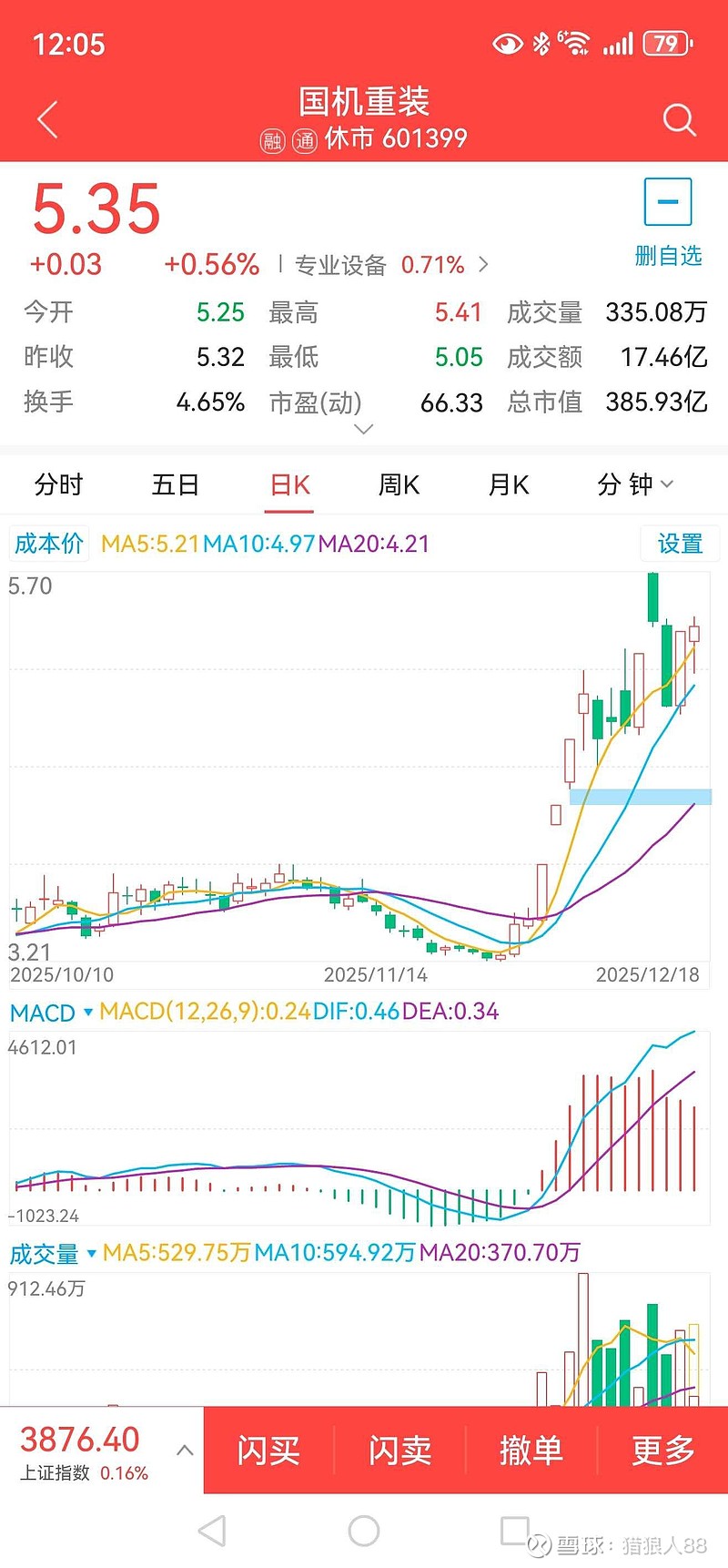Tap the 通 Stock Connect badge
The height and width of the screenshot is (1568, 728).
tap(305, 139)
